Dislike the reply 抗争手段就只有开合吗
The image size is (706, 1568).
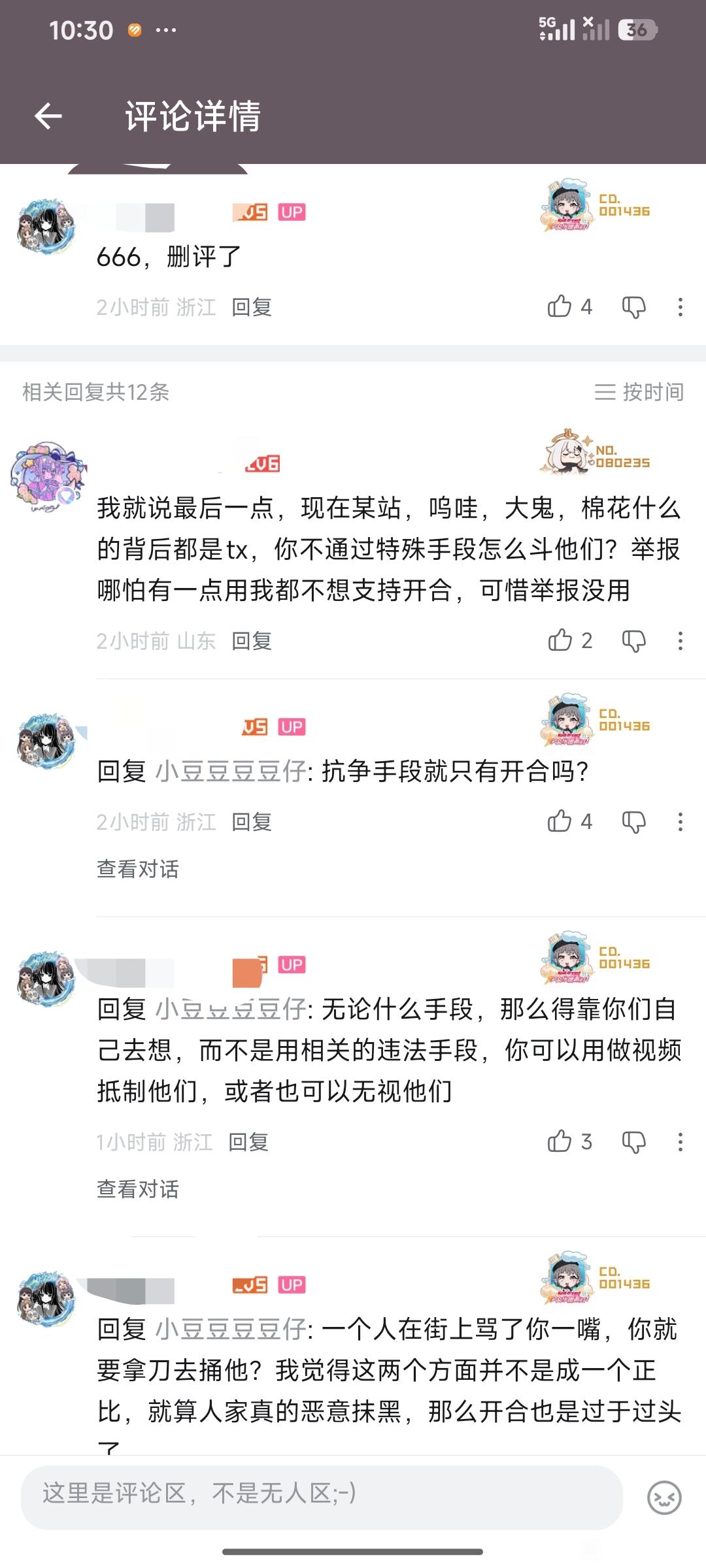tap(633, 822)
